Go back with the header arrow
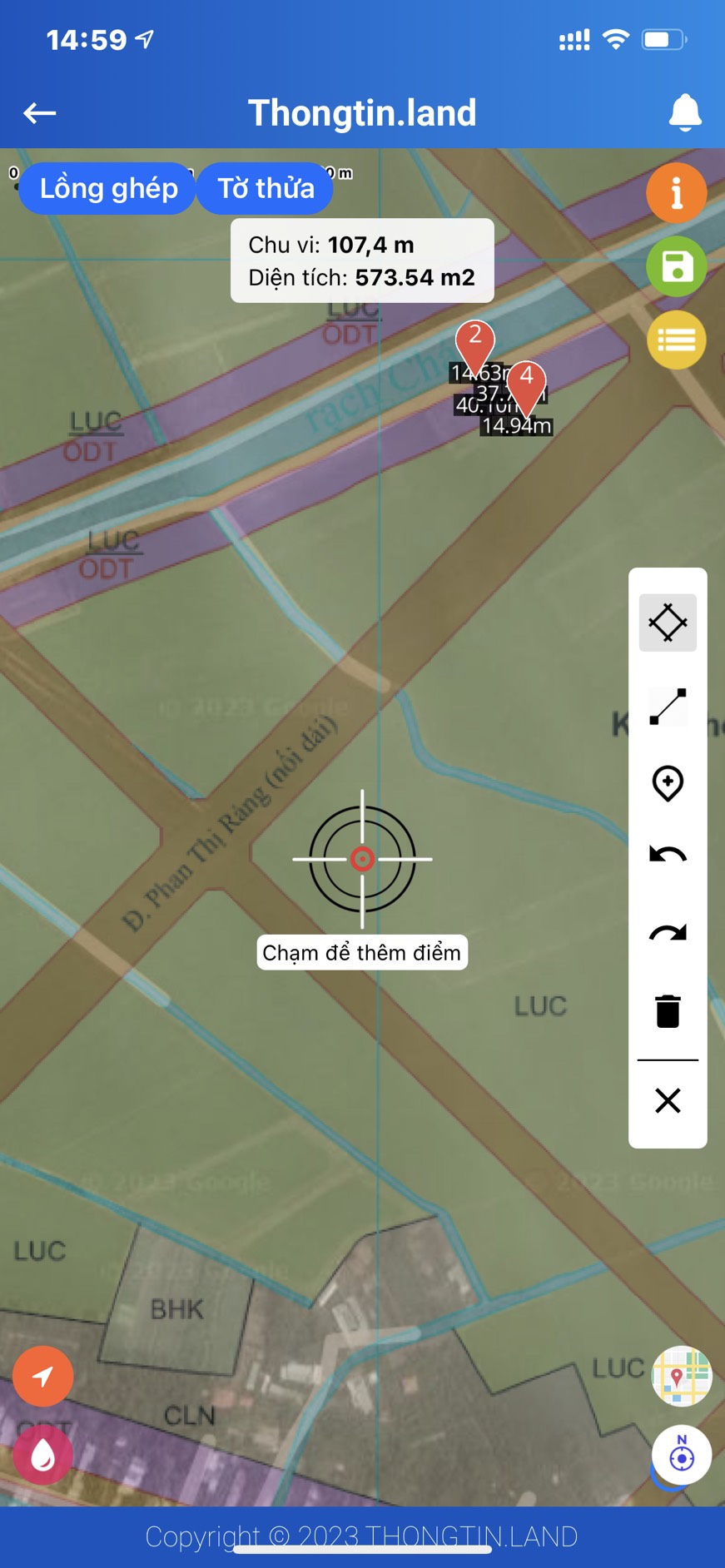Image resolution: width=725 pixels, height=1568 pixels. tap(39, 112)
